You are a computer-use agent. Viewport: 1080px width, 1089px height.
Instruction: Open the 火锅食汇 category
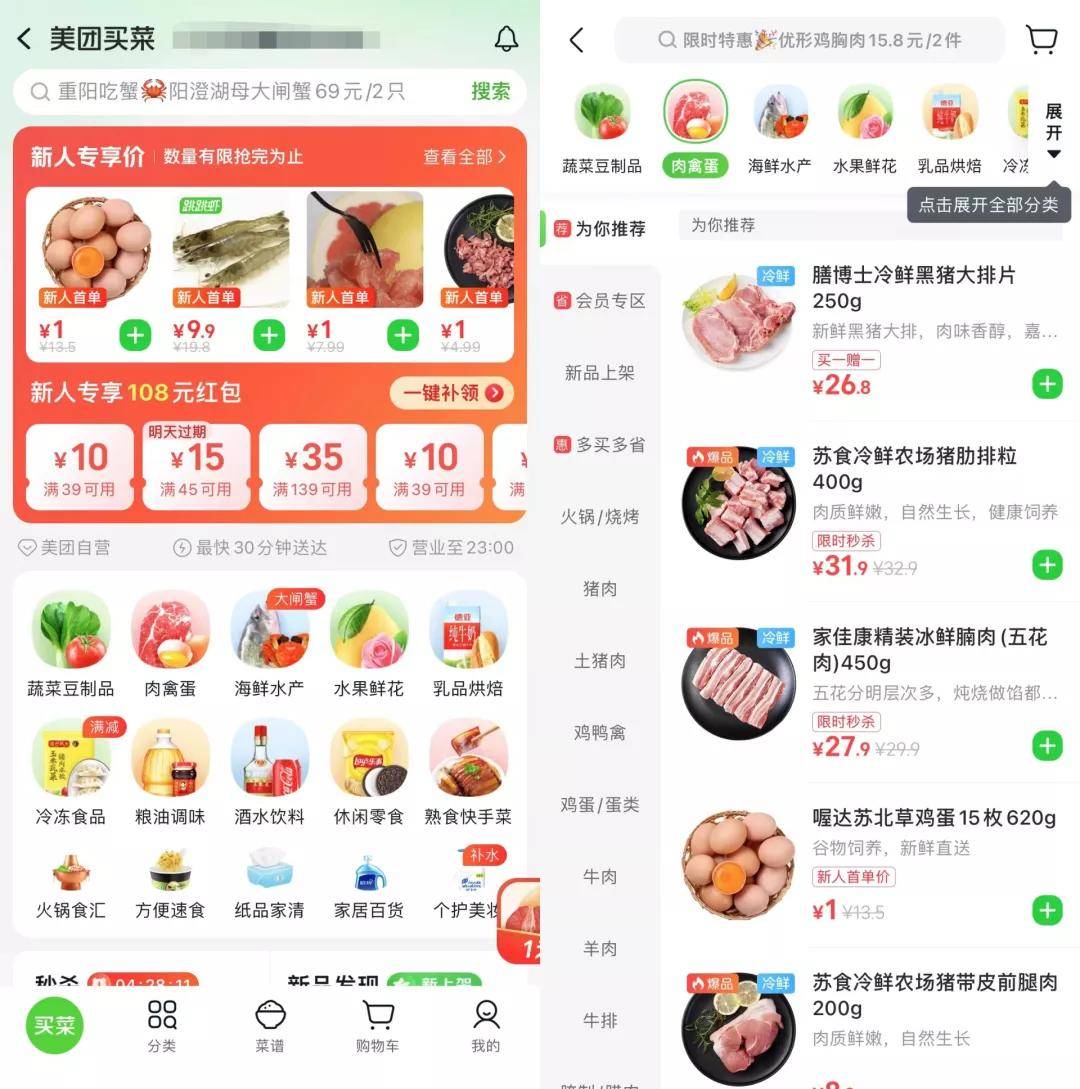[70, 885]
